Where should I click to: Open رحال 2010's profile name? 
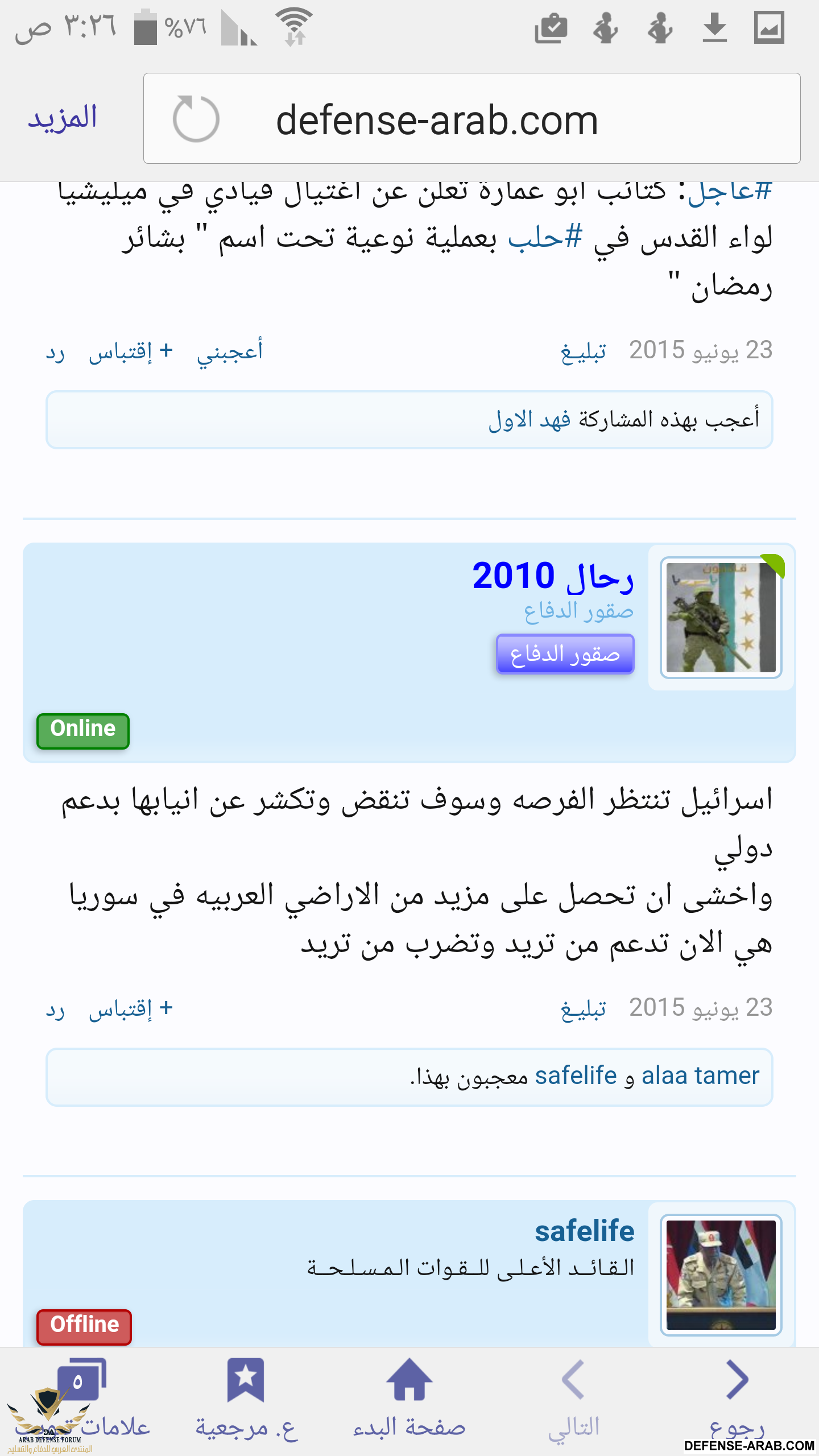553,576
